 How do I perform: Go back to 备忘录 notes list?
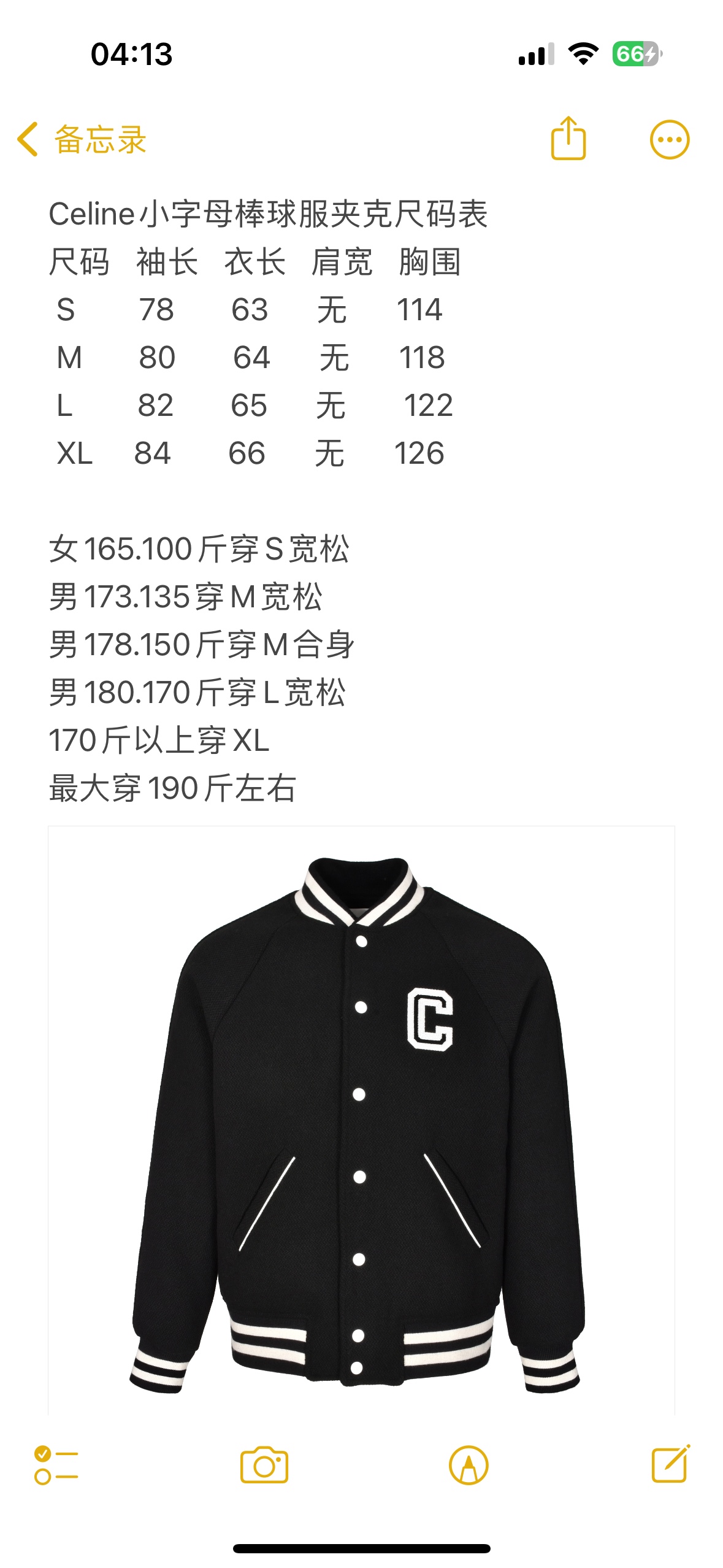point(82,139)
